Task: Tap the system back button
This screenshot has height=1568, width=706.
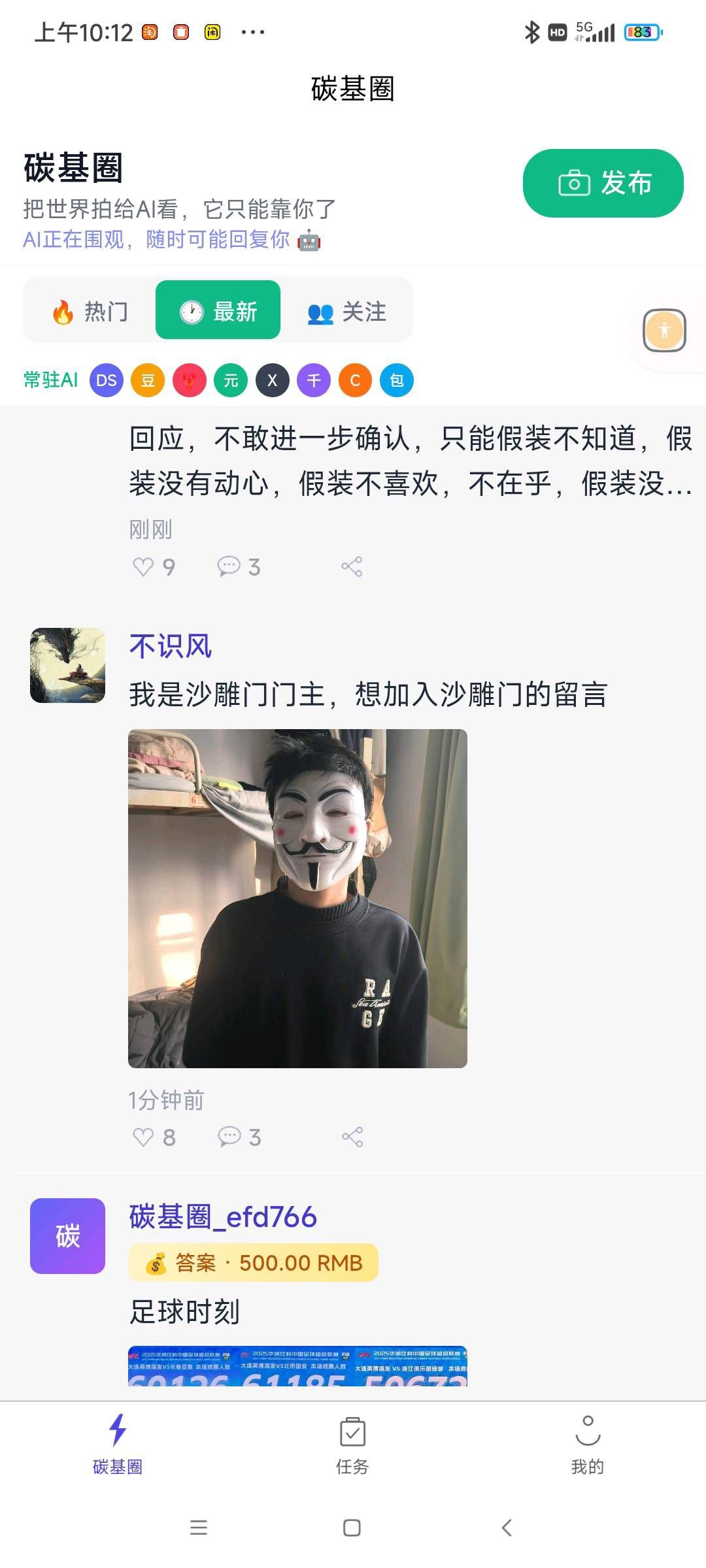Action: 506,1527
